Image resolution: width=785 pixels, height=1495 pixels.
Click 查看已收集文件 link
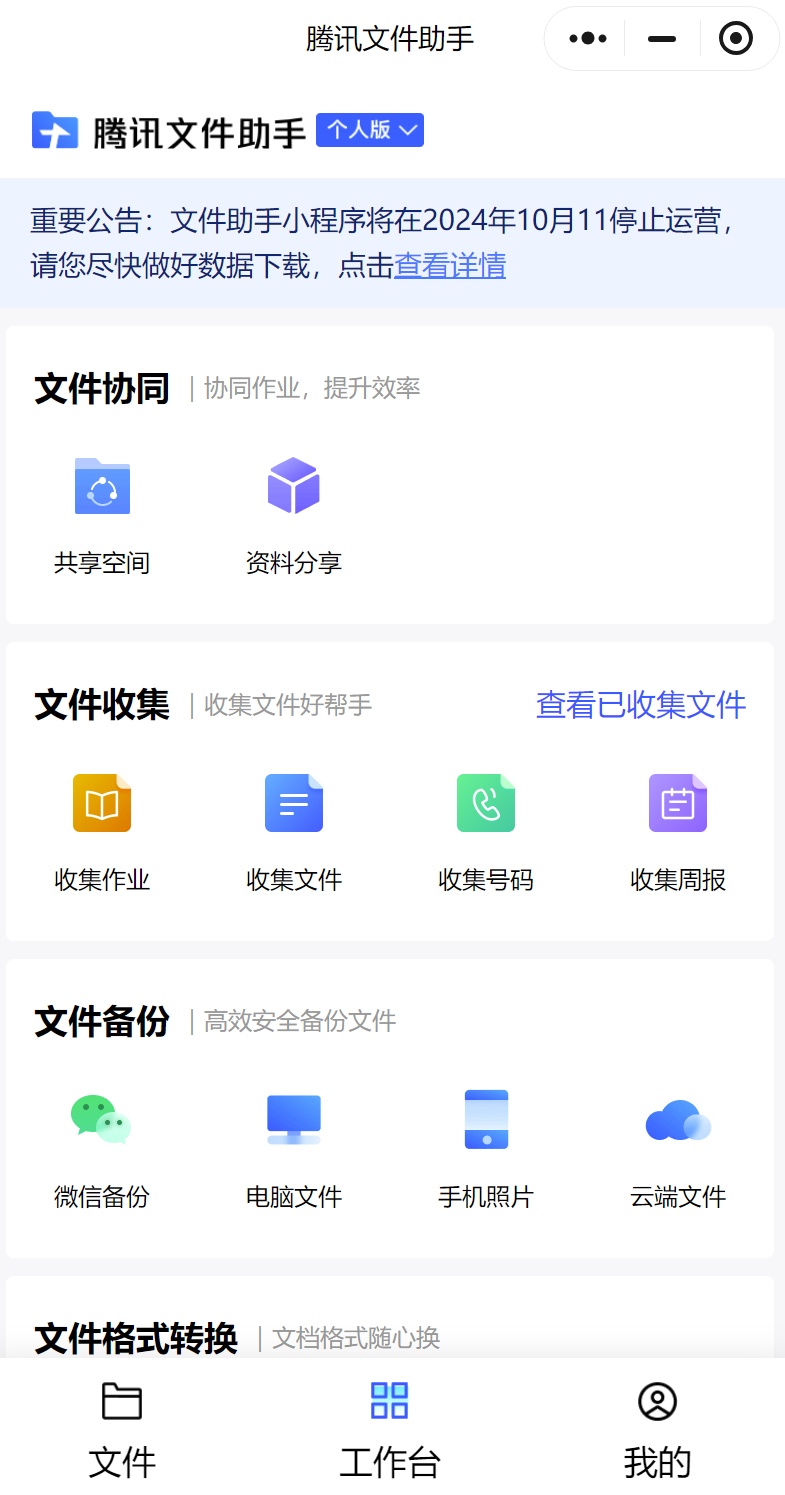641,705
